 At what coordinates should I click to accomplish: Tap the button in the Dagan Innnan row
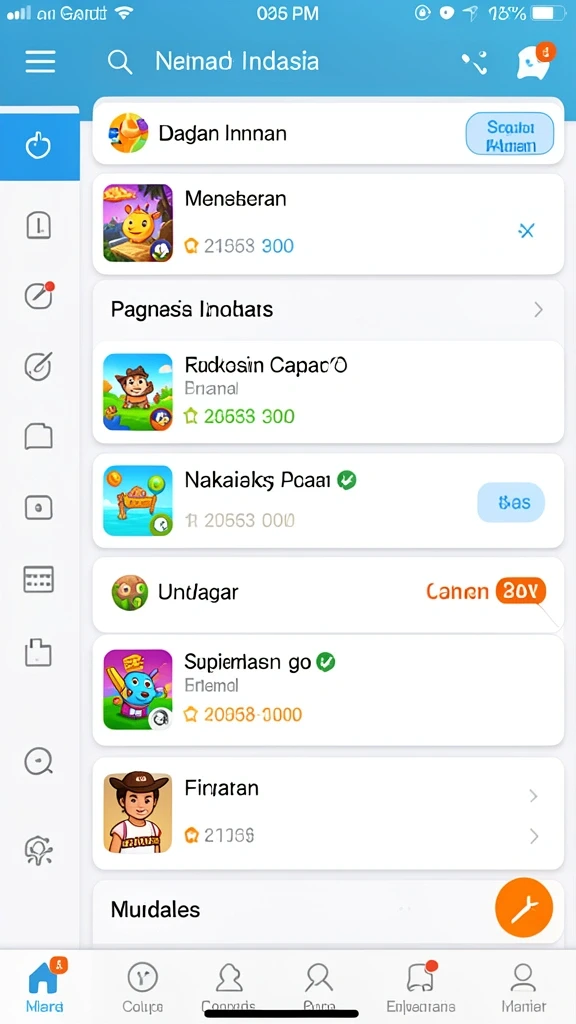(x=509, y=133)
